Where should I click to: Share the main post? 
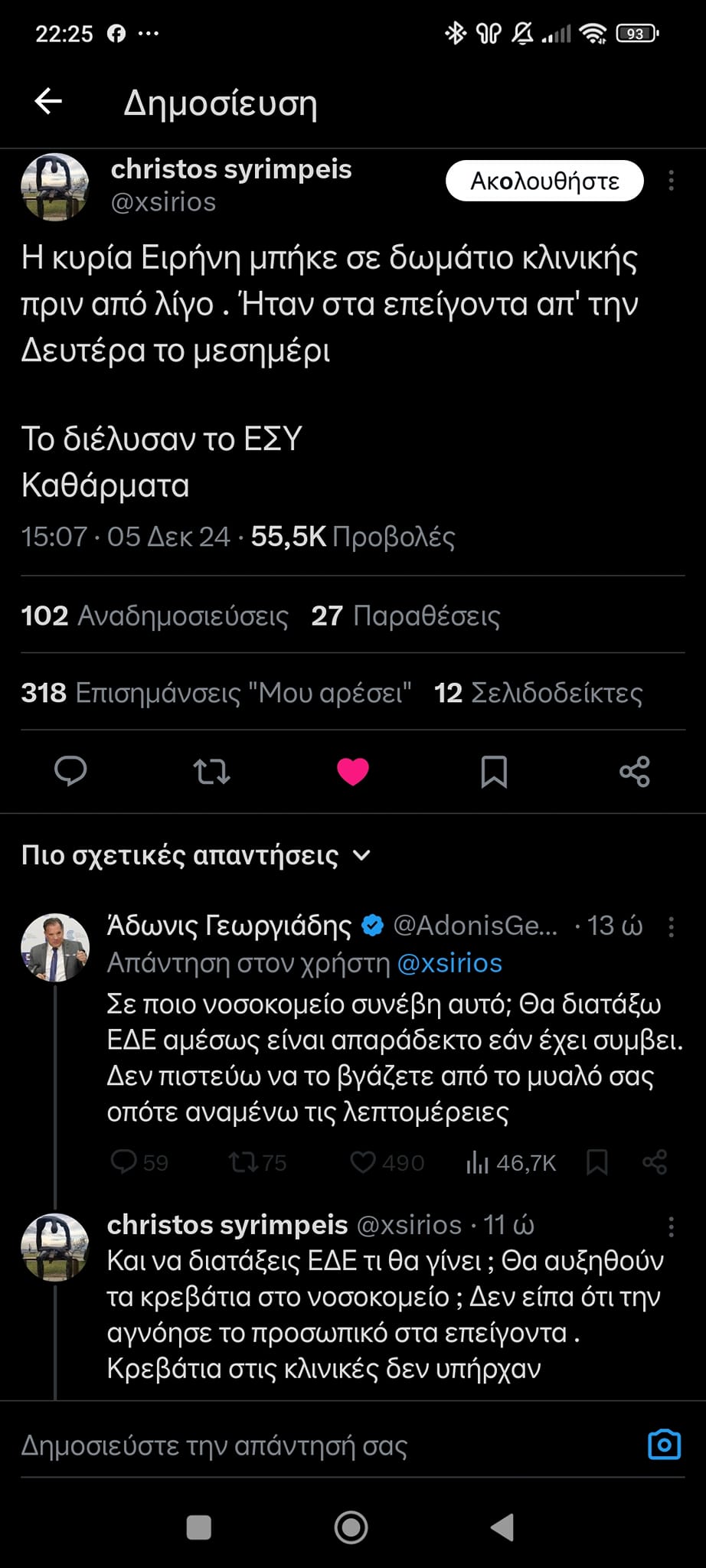[x=635, y=771]
